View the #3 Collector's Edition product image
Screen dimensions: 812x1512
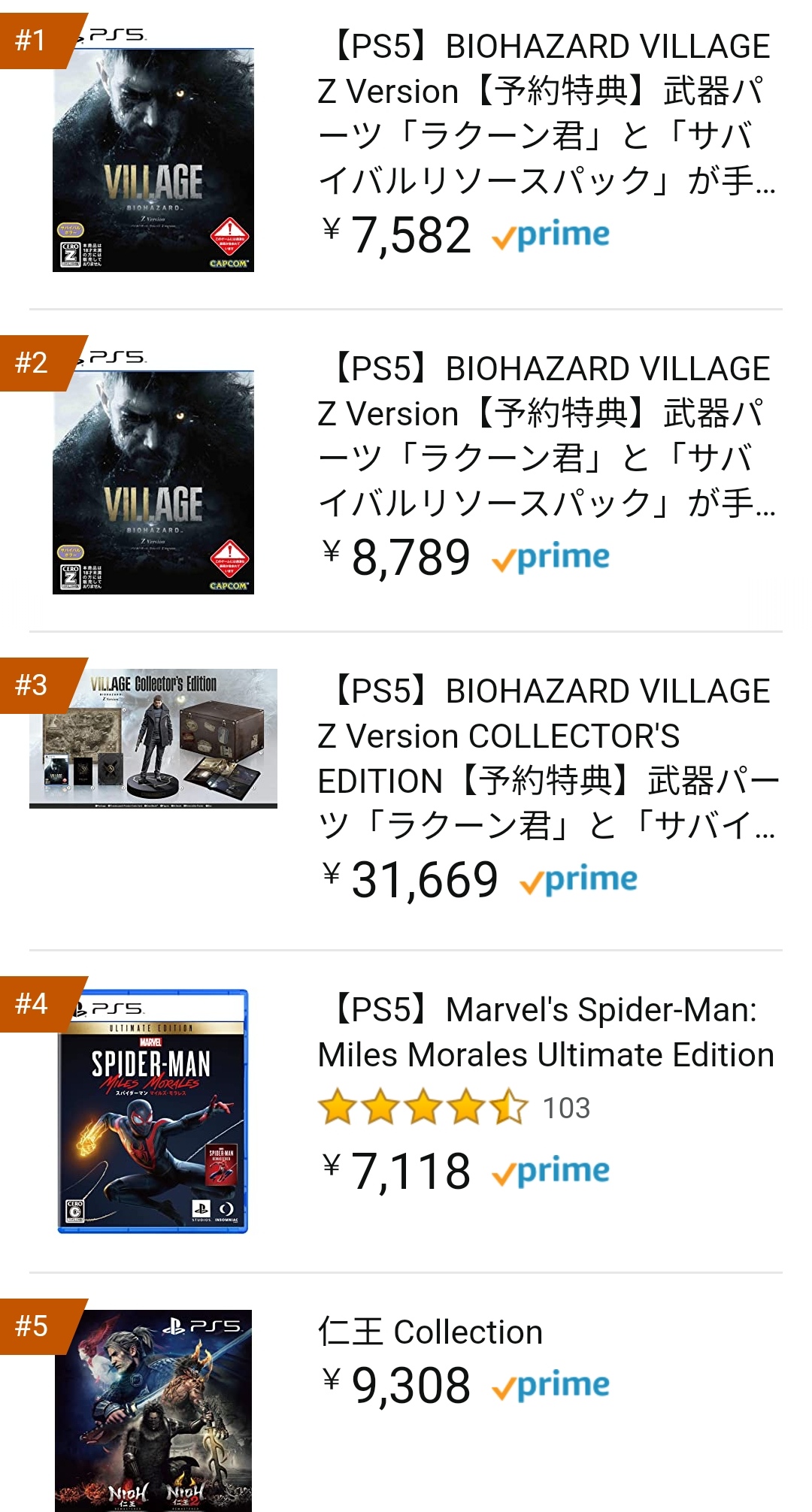click(153, 739)
